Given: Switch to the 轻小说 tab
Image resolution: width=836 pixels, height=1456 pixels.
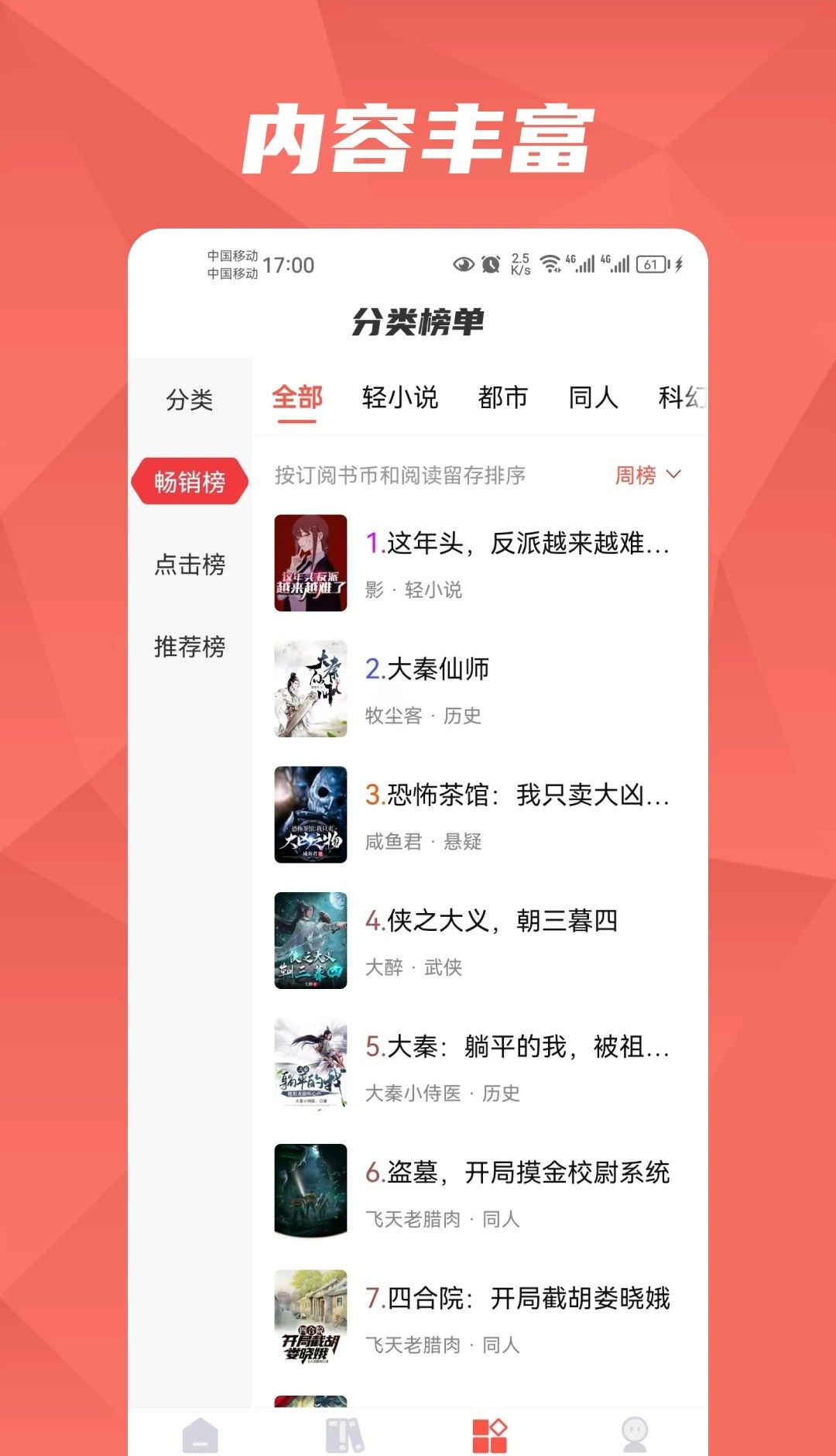Looking at the screenshot, I should [x=401, y=398].
